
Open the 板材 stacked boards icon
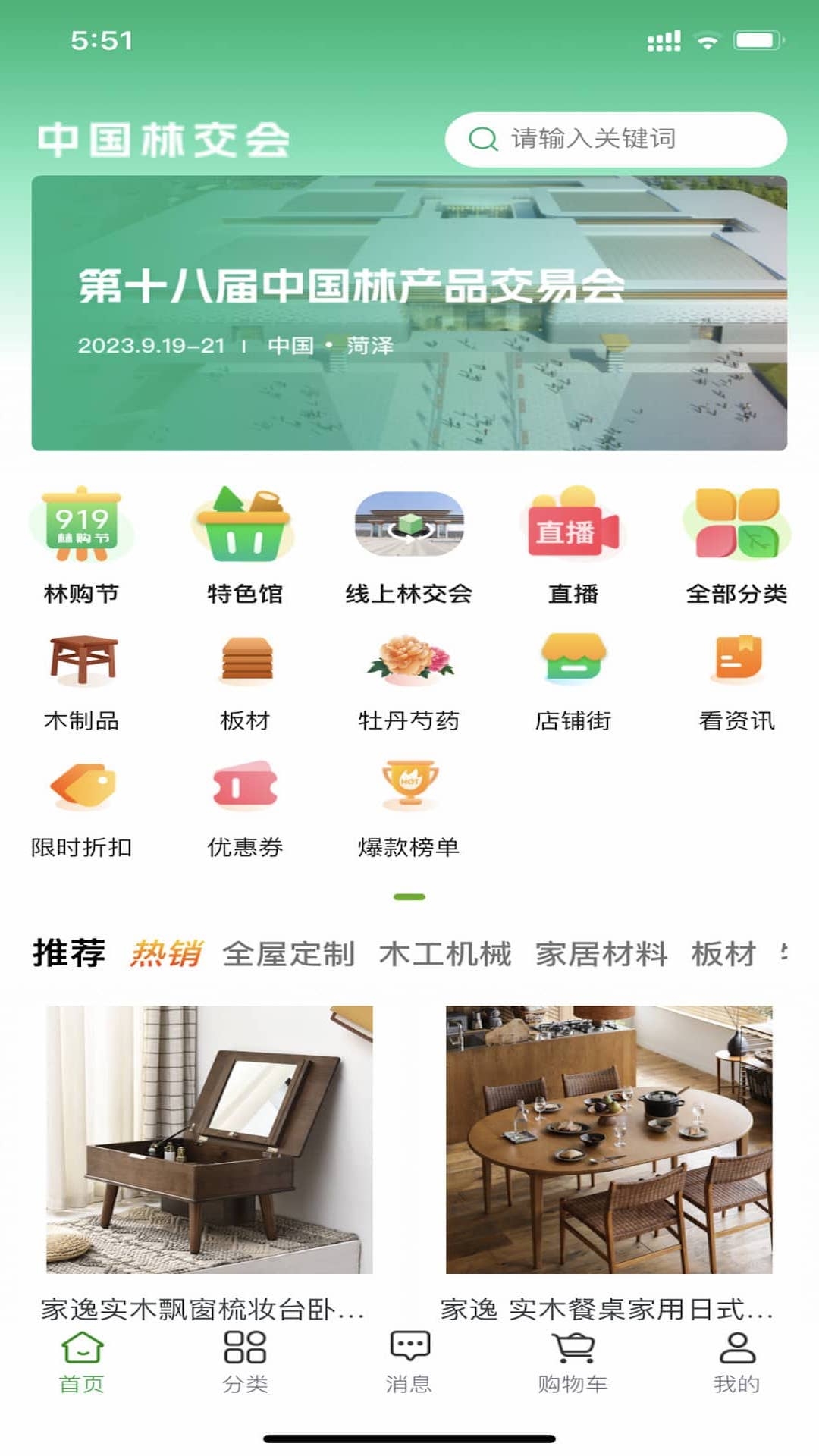244,664
